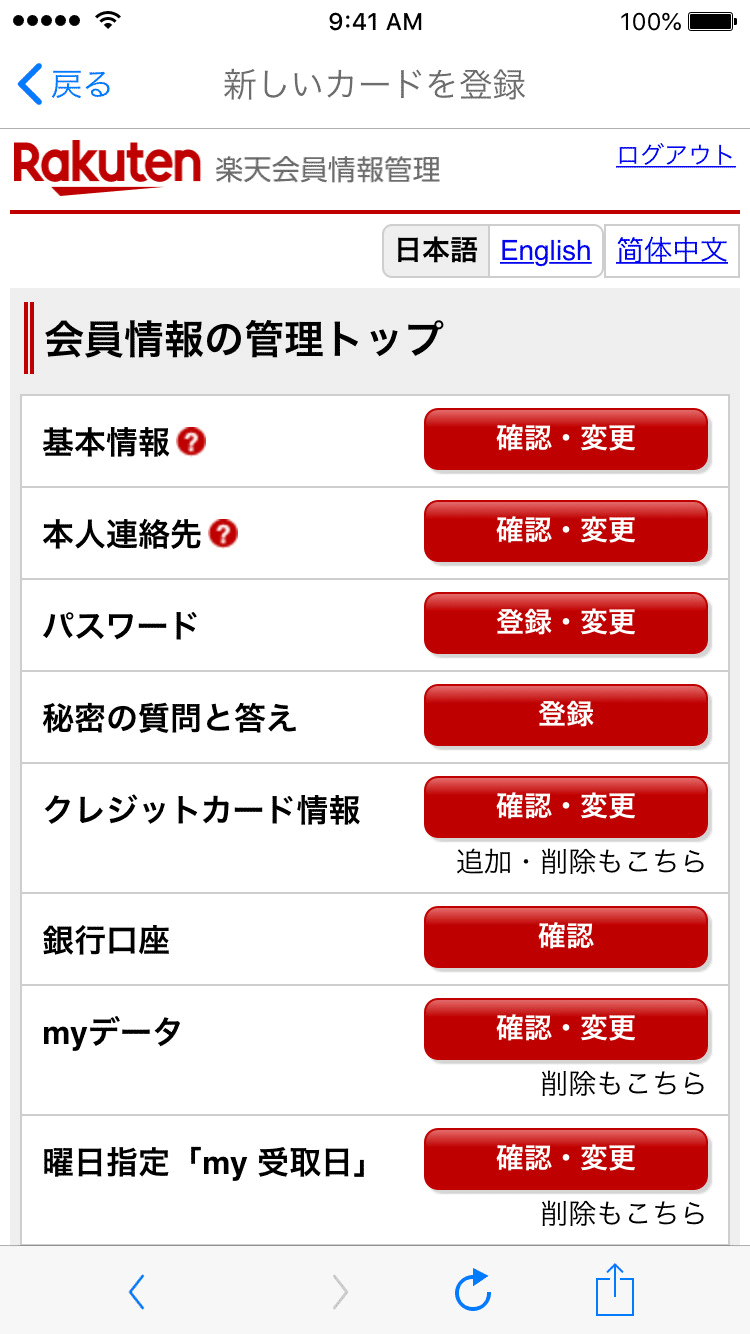Open 確認・変更 for 基本情報
Viewport: 750px width, 1334px height.
566,439
